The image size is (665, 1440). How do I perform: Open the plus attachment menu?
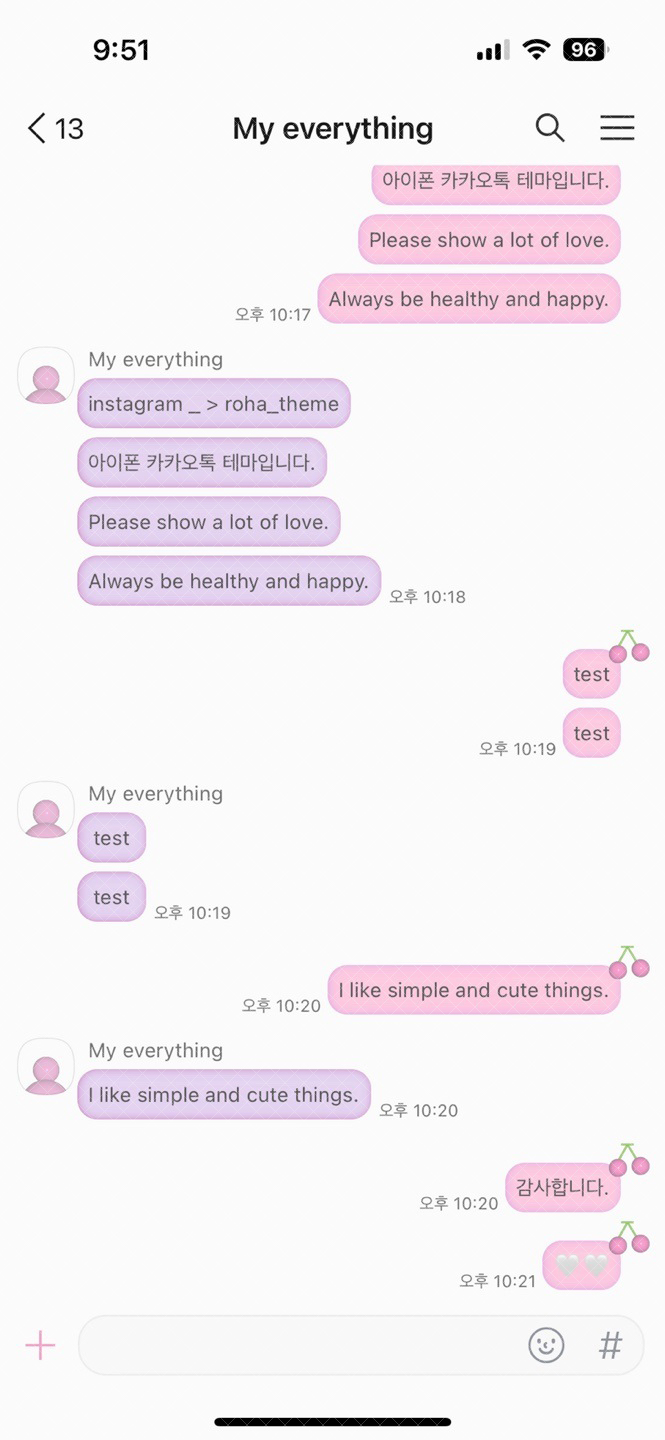(40, 1345)
